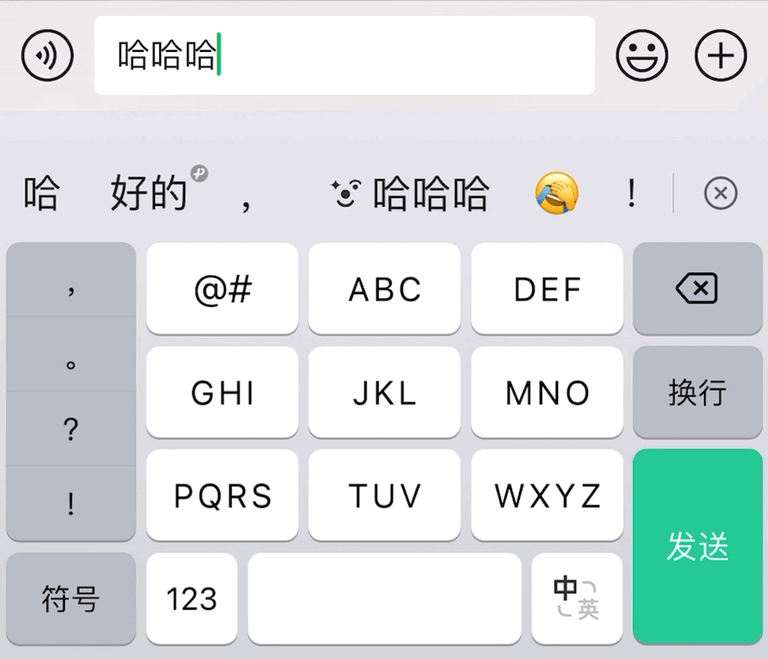
Task: Insert a question mark from side column
Action: point(71,430)
